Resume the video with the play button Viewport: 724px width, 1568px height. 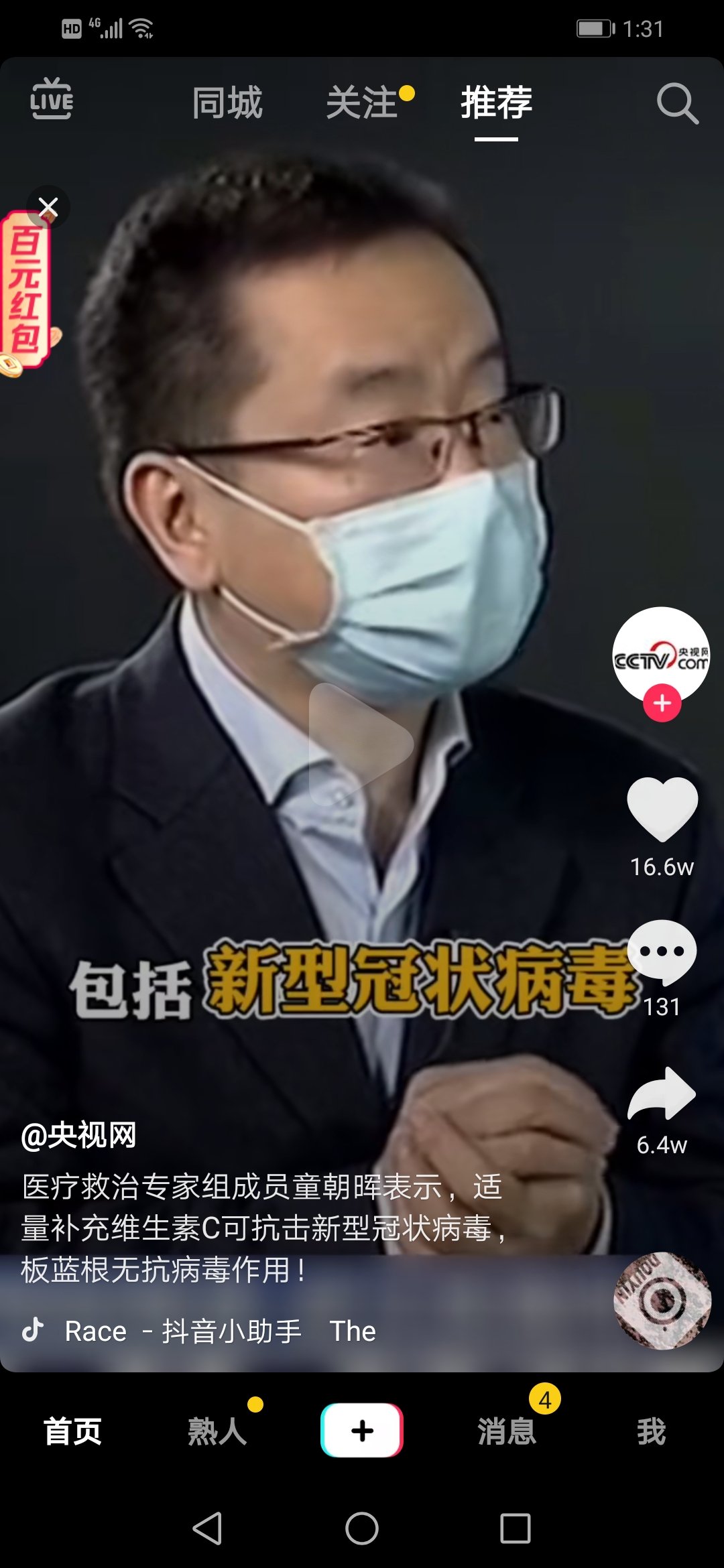point(361,744)
